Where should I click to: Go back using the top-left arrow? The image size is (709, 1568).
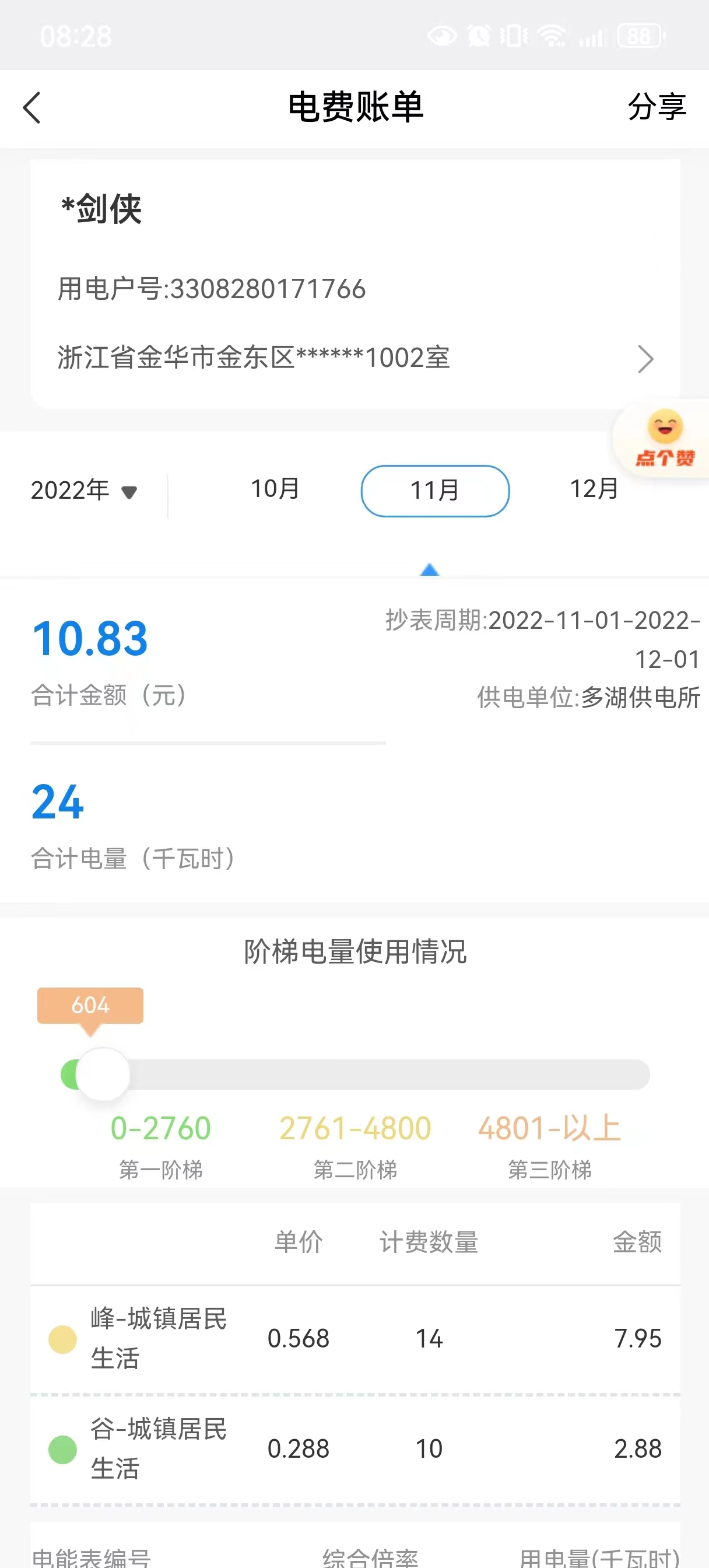coord(31,108)
